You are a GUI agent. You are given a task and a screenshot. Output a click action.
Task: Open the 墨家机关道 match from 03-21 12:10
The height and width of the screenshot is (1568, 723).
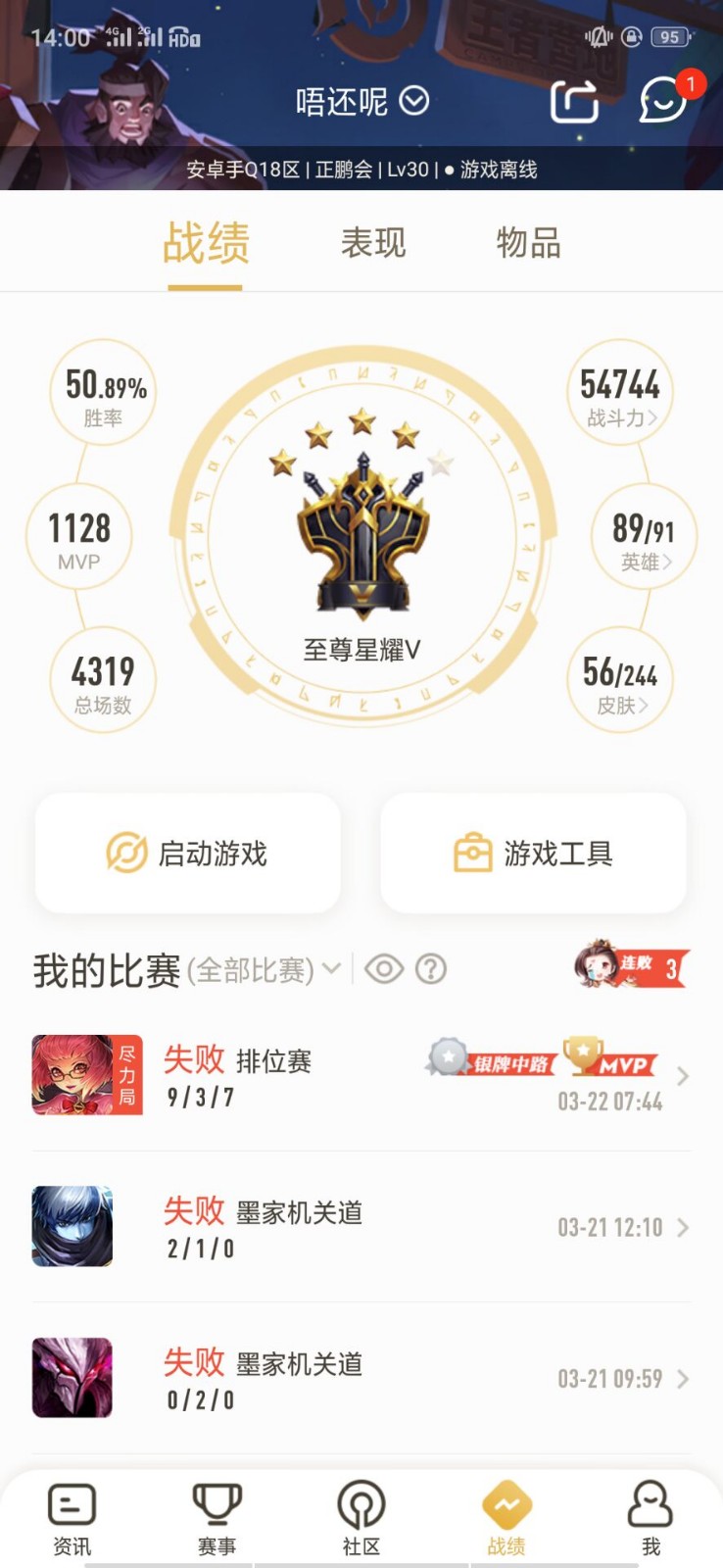pyautogui.click(x=361, y=1227)
